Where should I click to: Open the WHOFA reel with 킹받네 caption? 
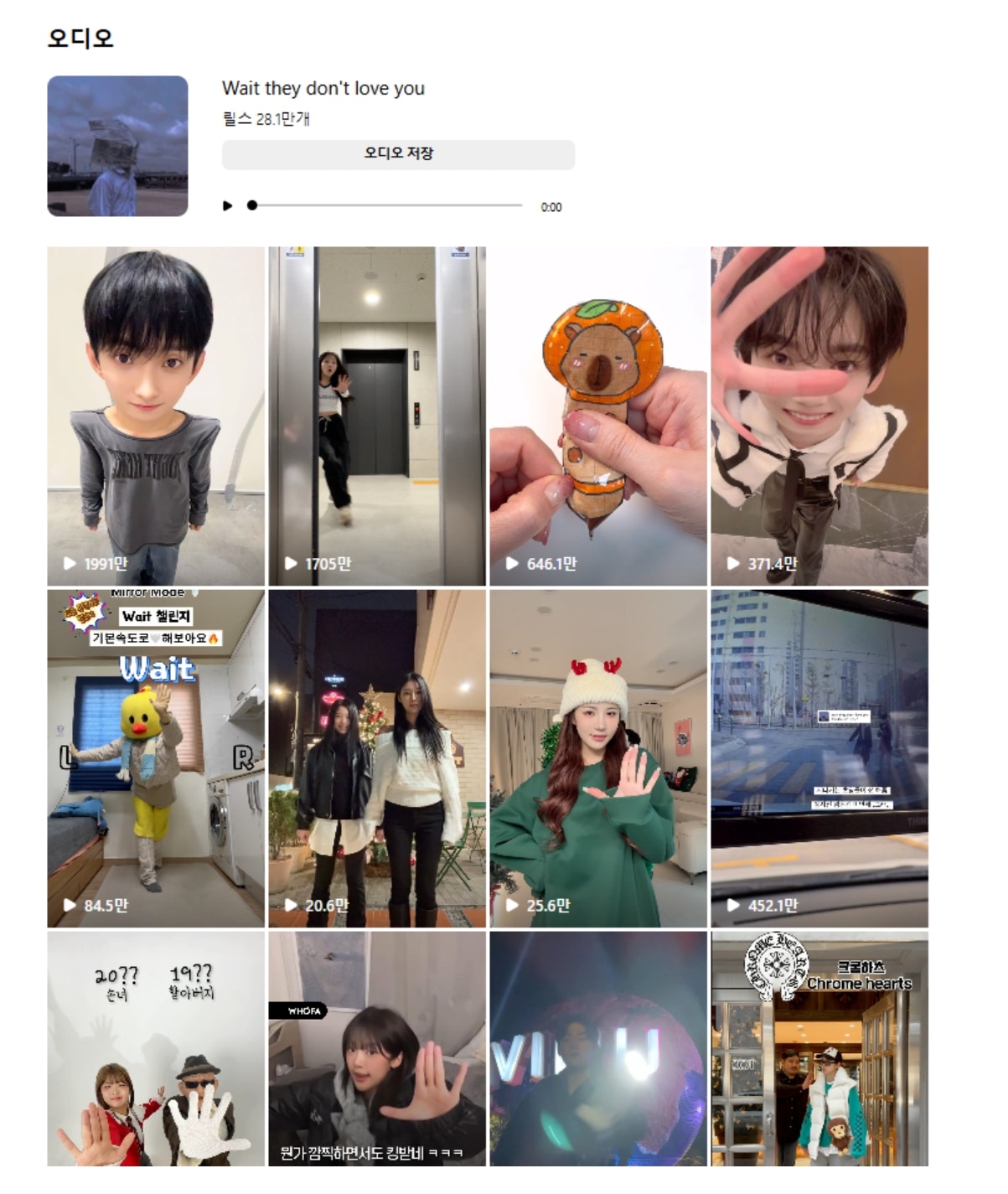click(x=377, y=1049)
